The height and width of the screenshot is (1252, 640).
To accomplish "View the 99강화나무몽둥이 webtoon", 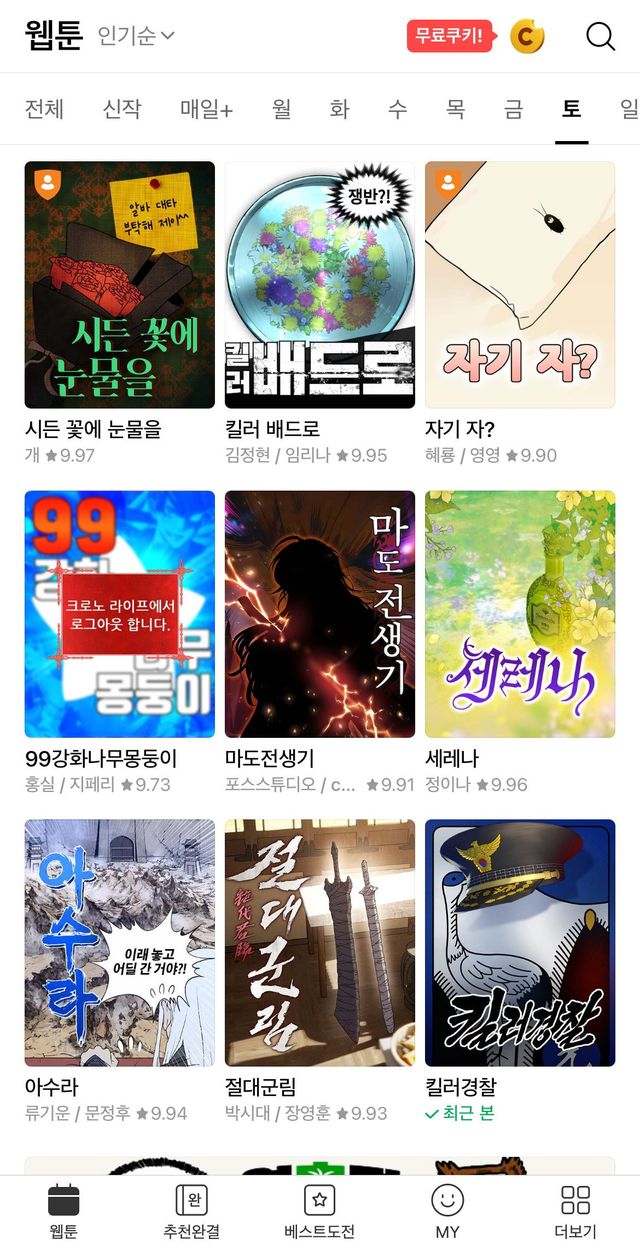I will [120, 614].
